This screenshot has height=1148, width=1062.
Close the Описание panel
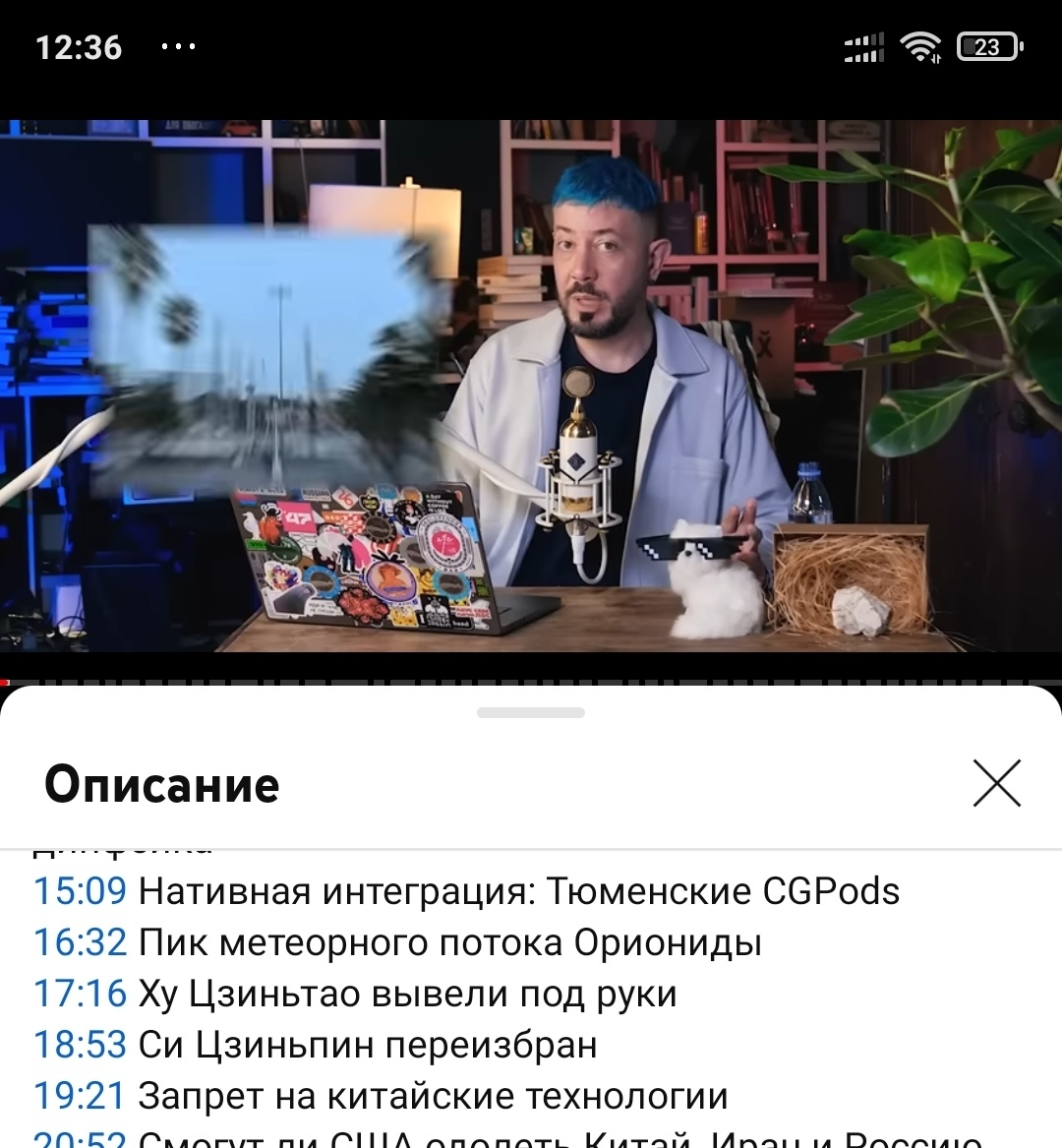[x=996, y=784]
